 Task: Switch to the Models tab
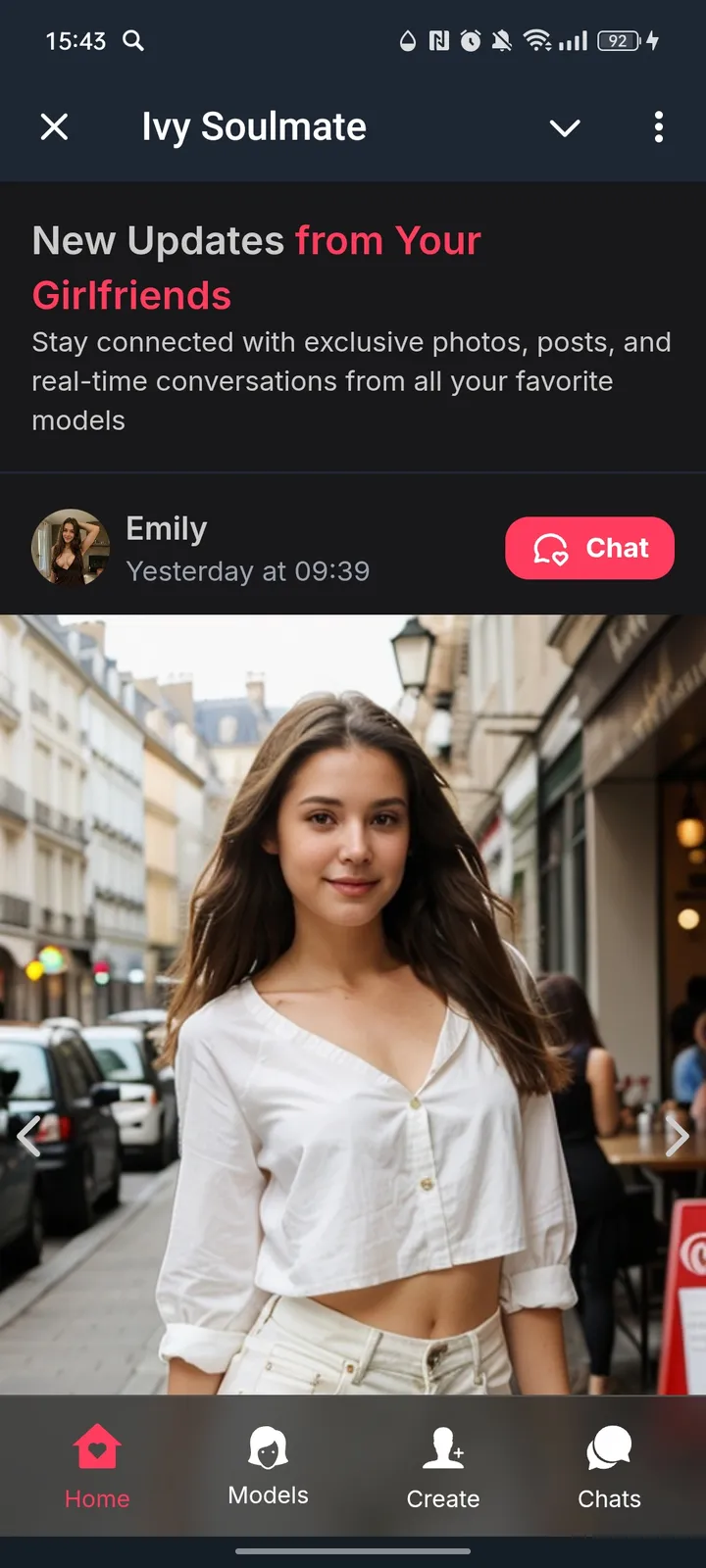(x=268, y=1467)
